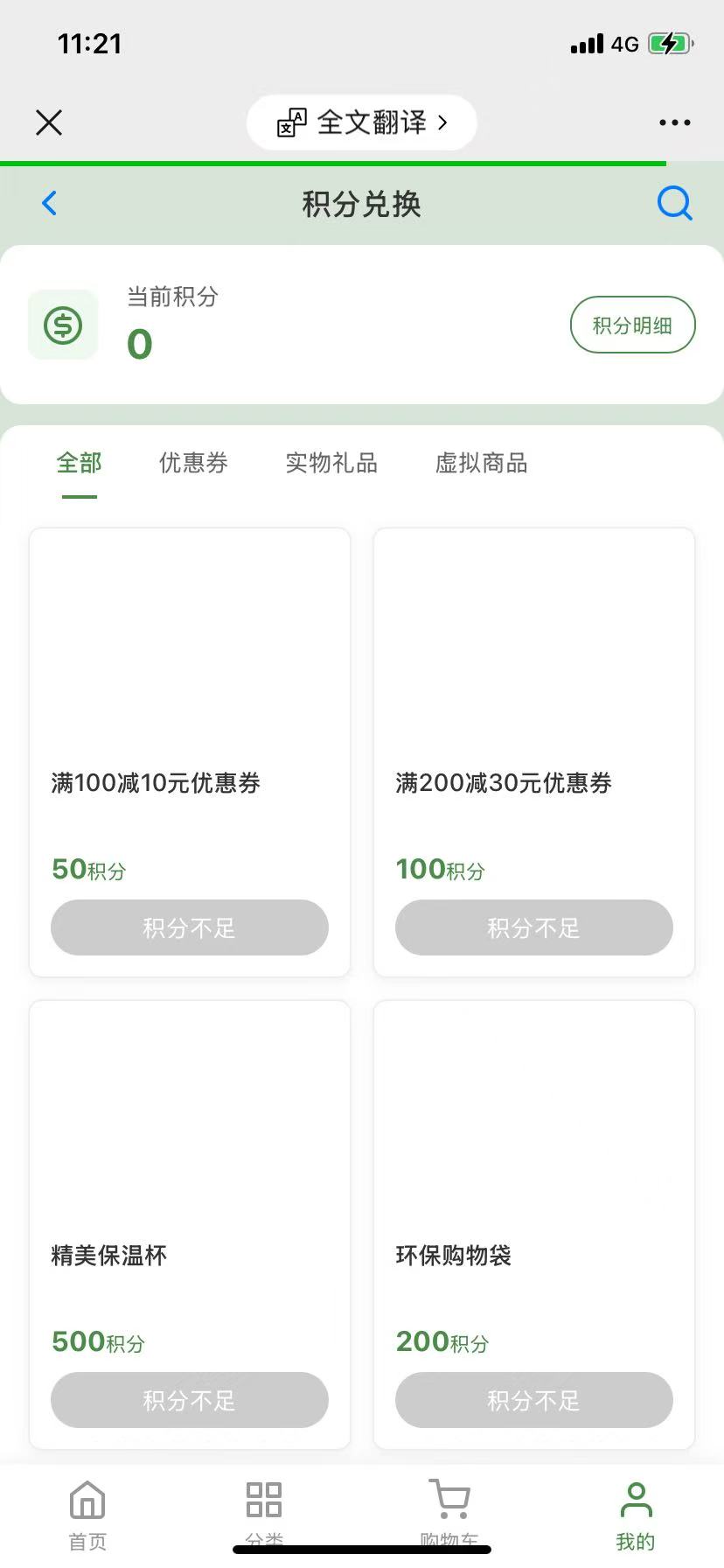This screenshot has width=724, height=1568.
Task: Switch to the 虚拟商品 tab
Action: click(x=481, y=463)
